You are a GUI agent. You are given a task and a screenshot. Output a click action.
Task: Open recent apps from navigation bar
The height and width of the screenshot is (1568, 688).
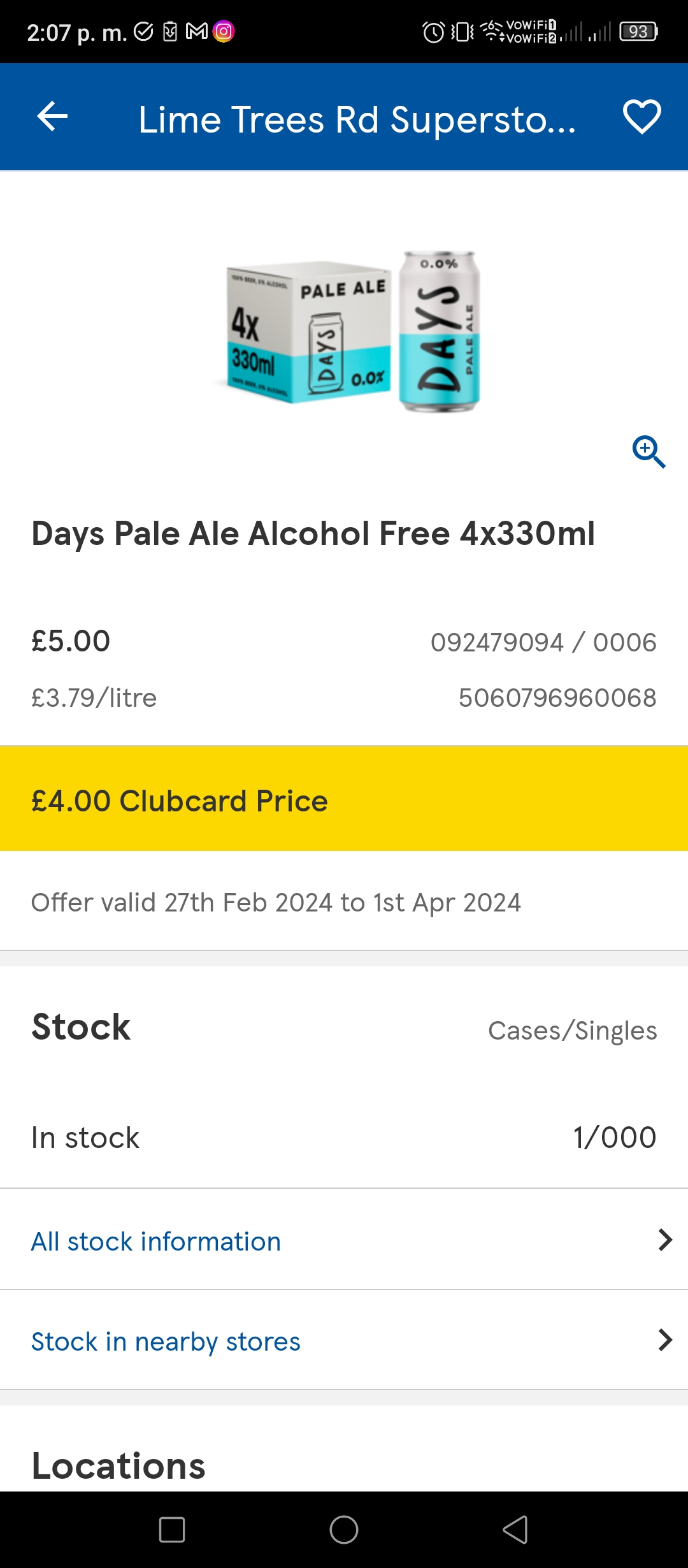pos(172,1530)
